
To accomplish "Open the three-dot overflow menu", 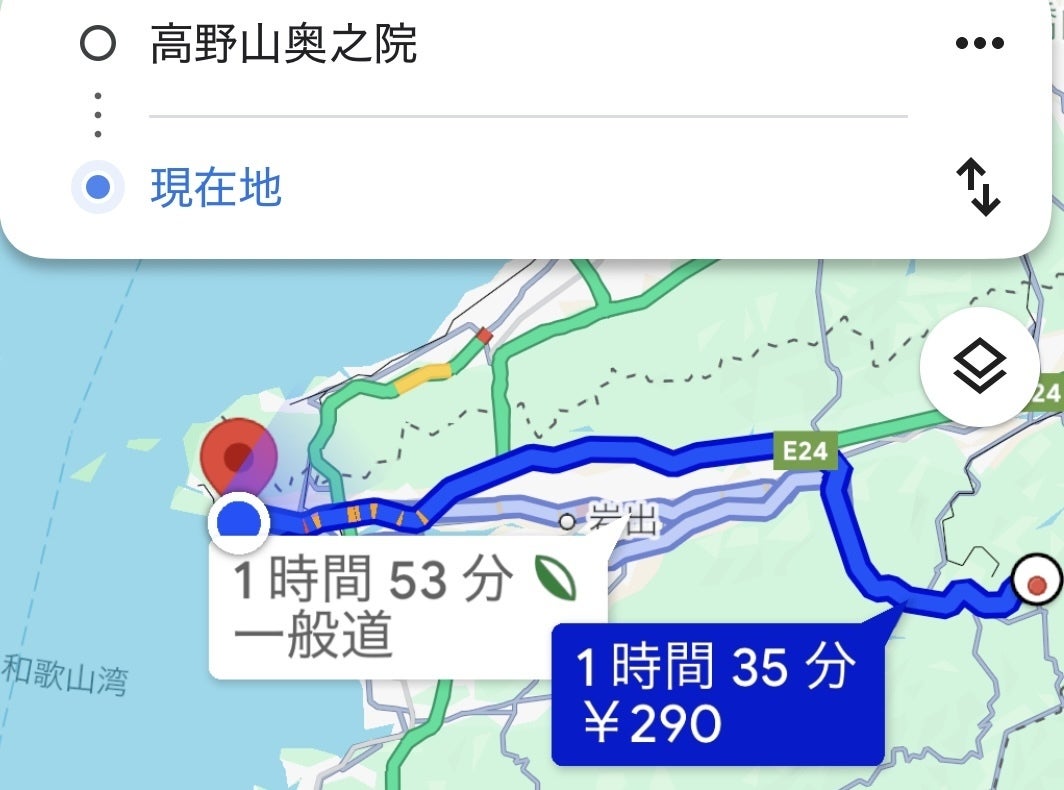I will pos(979,43).
